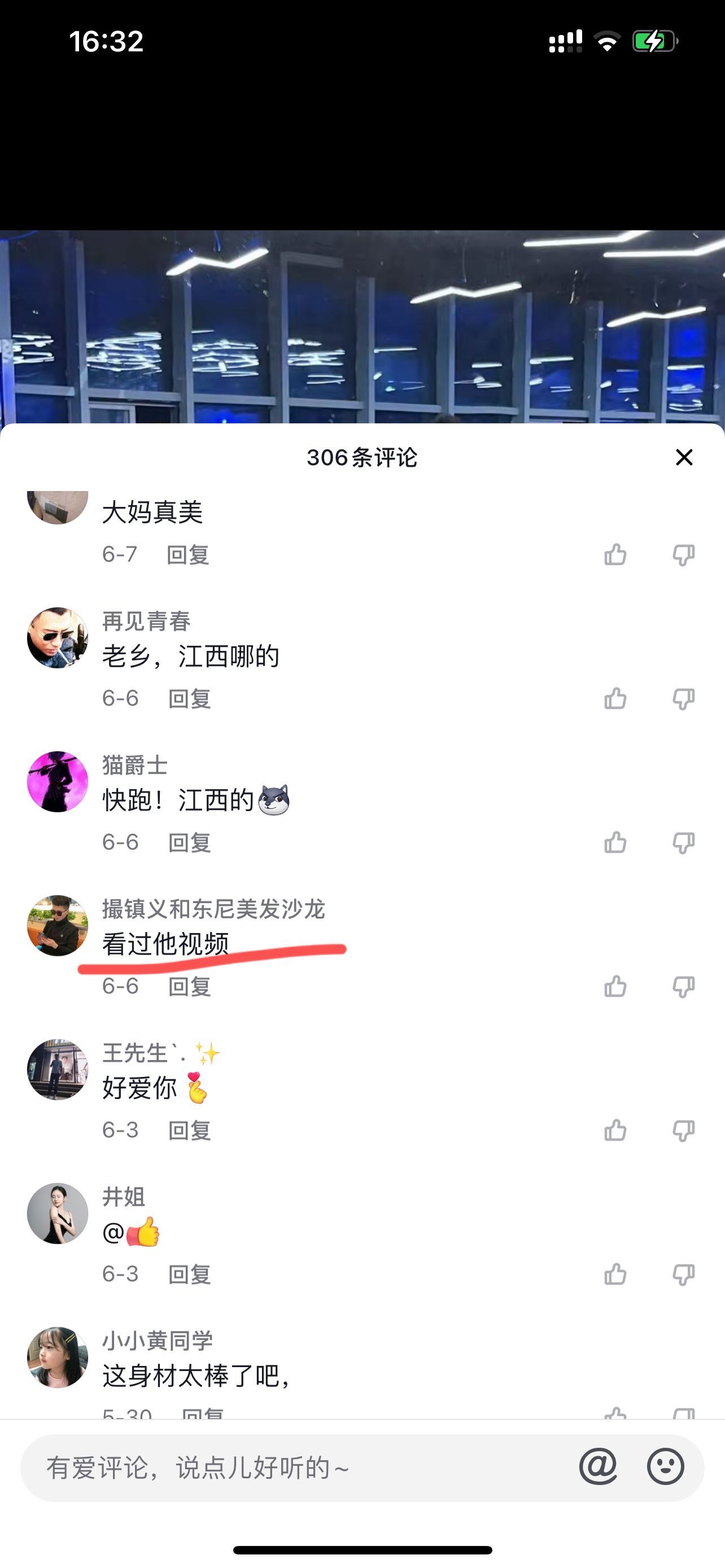Like the comment 大妈真美
The image size is (725, 1568).
tap(615, 554)
